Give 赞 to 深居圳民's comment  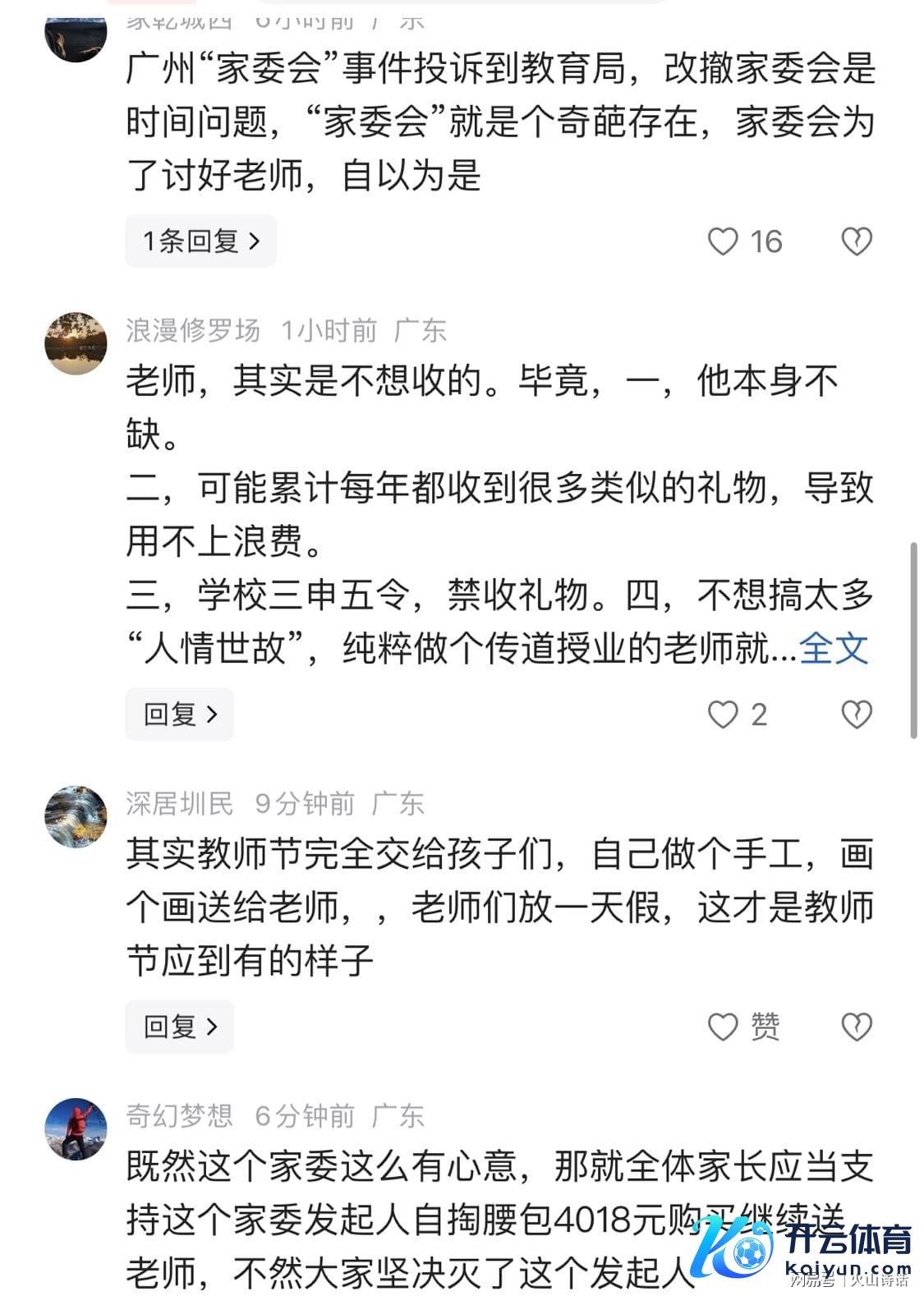724,1027
